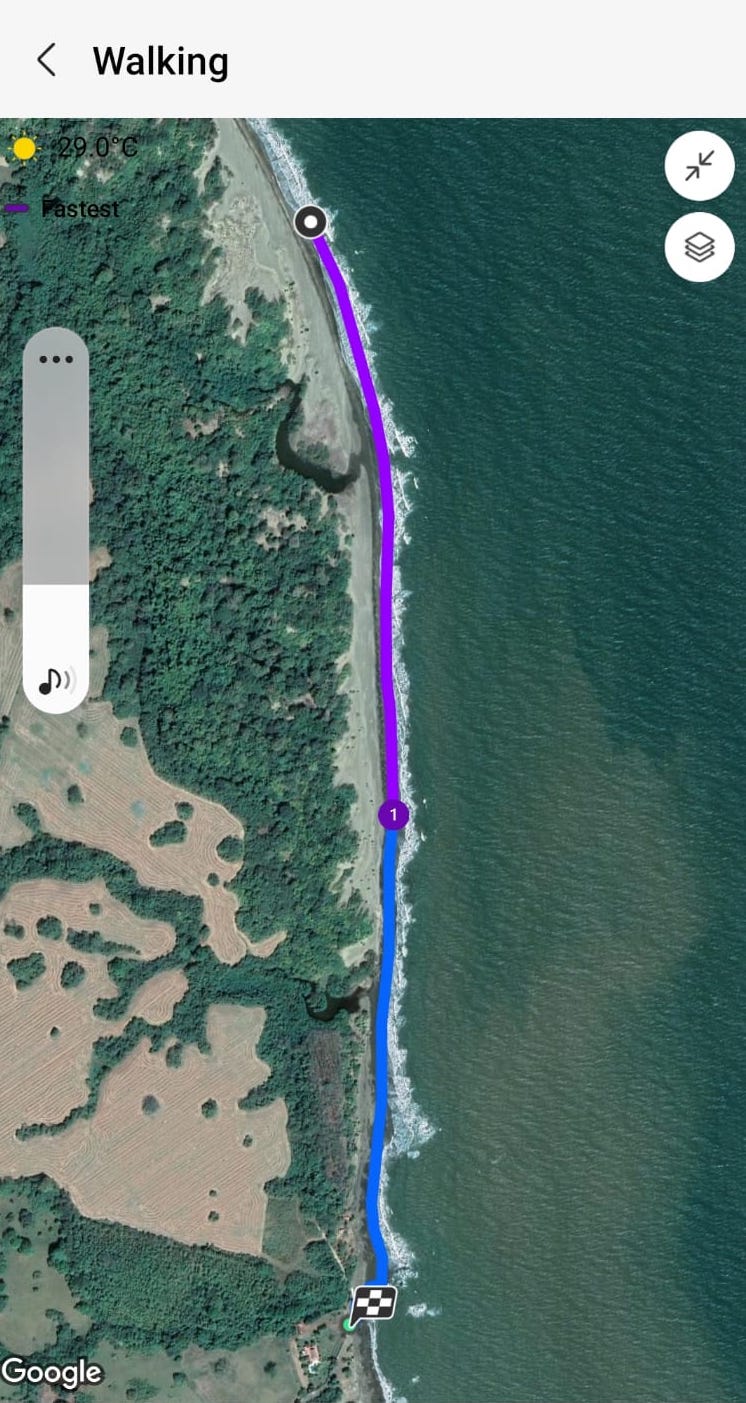Go back from the Walking screen
Viewport: 746px width, 1403px height.
pos(46,61)
